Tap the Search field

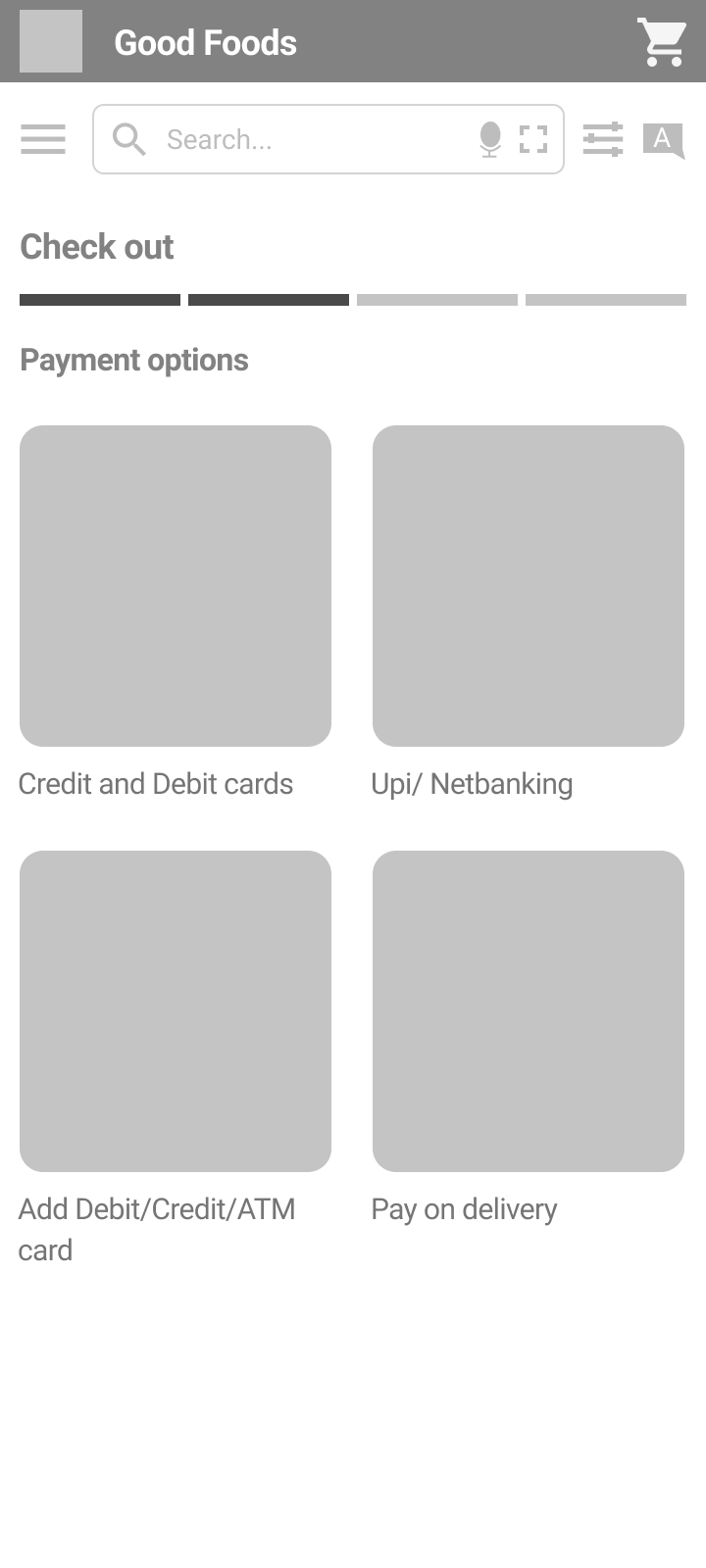tap(304, 139)
